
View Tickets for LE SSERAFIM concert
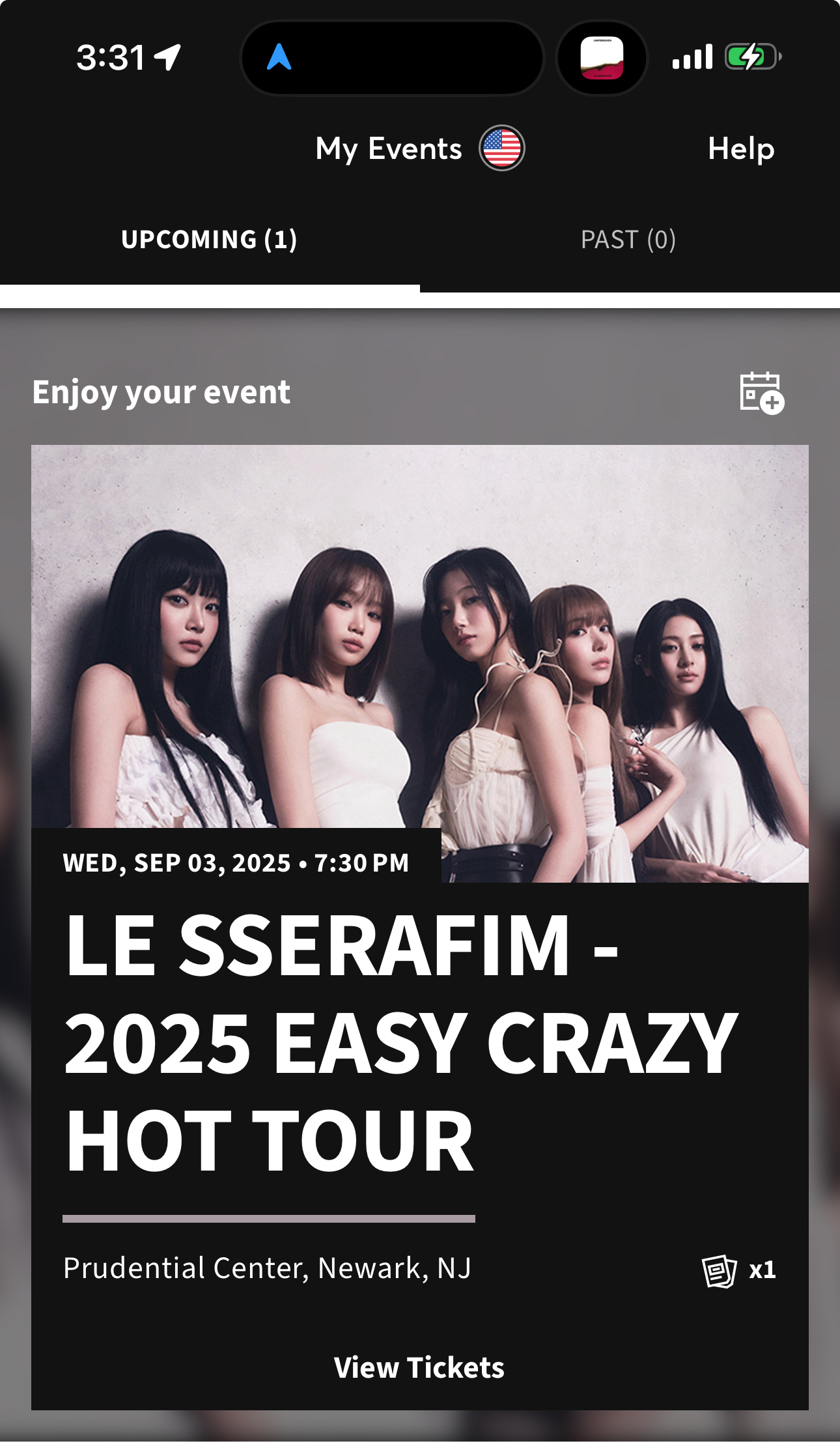419,1367
